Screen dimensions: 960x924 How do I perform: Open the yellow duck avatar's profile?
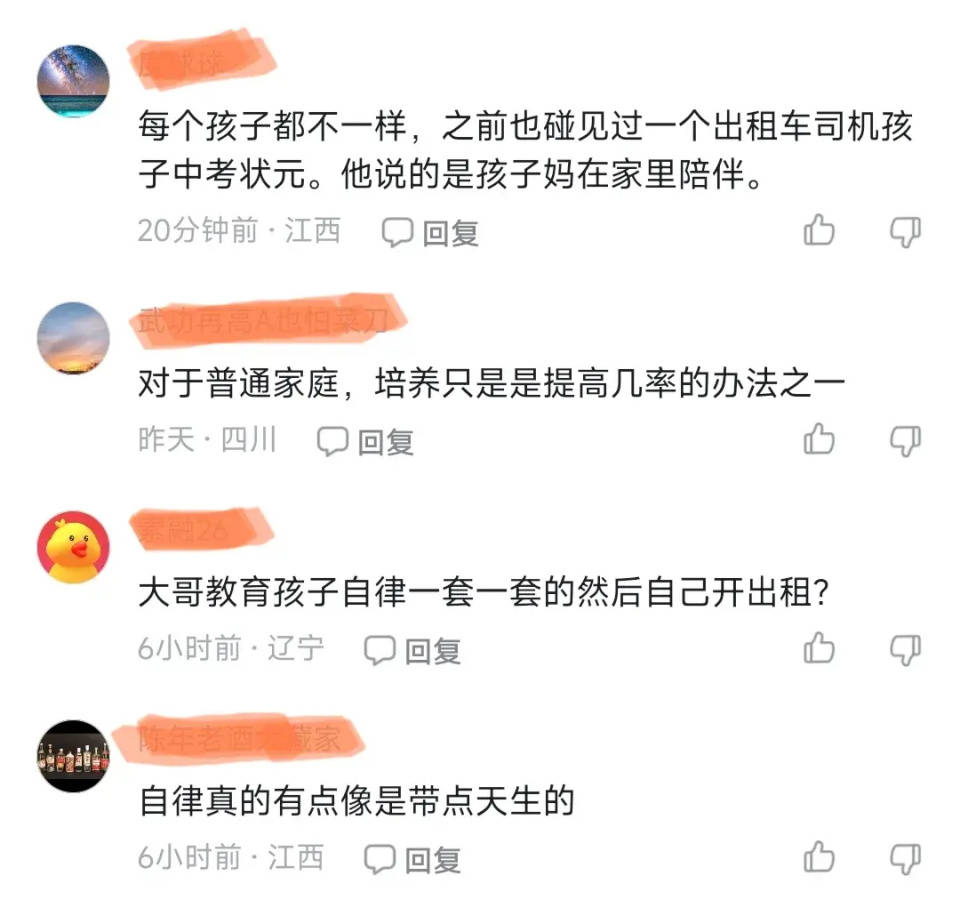(x=73, y=547)
